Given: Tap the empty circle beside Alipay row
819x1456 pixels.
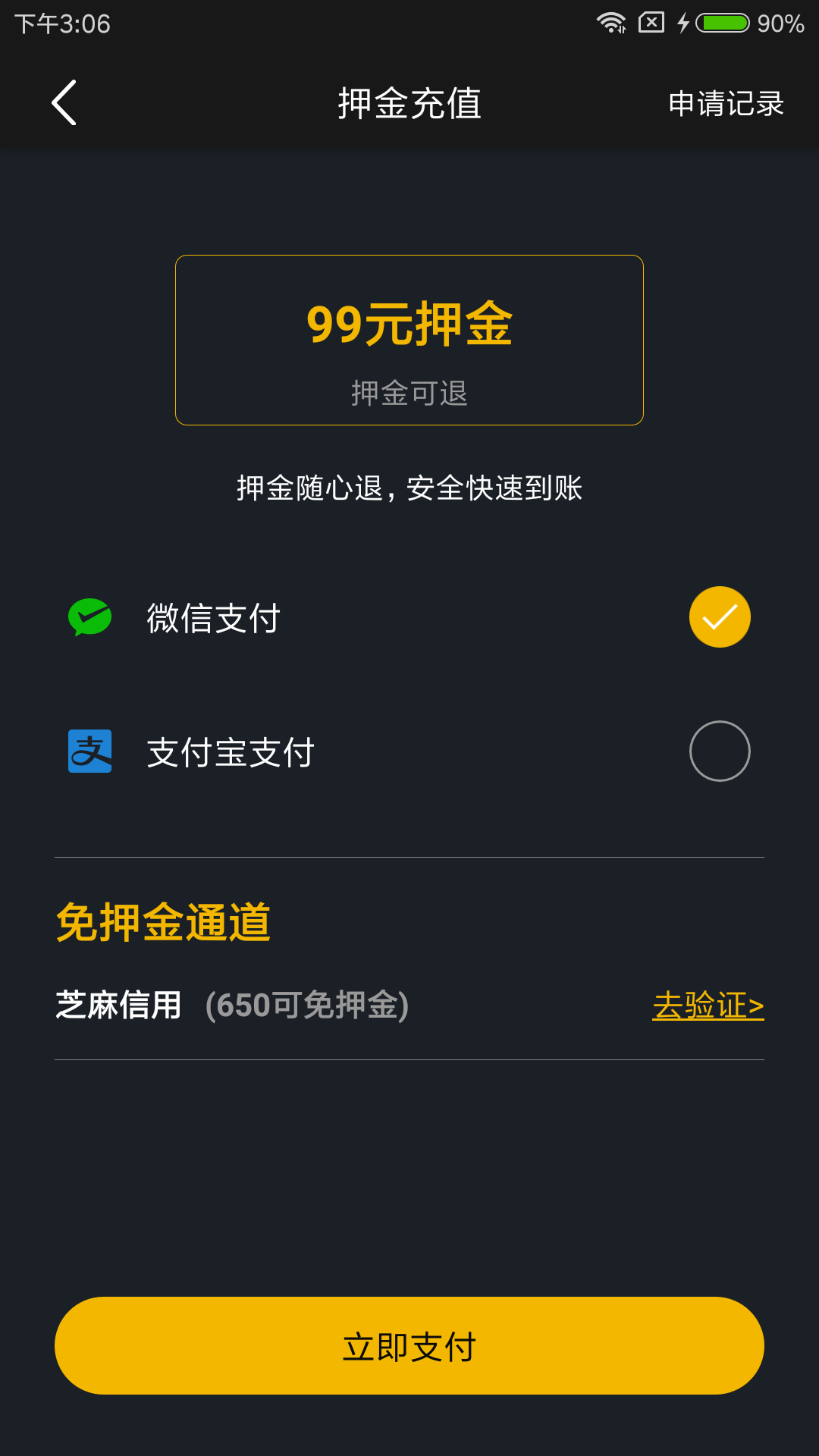Looking at the screenshot, I should pyautogui.click(x=718, y=750).
